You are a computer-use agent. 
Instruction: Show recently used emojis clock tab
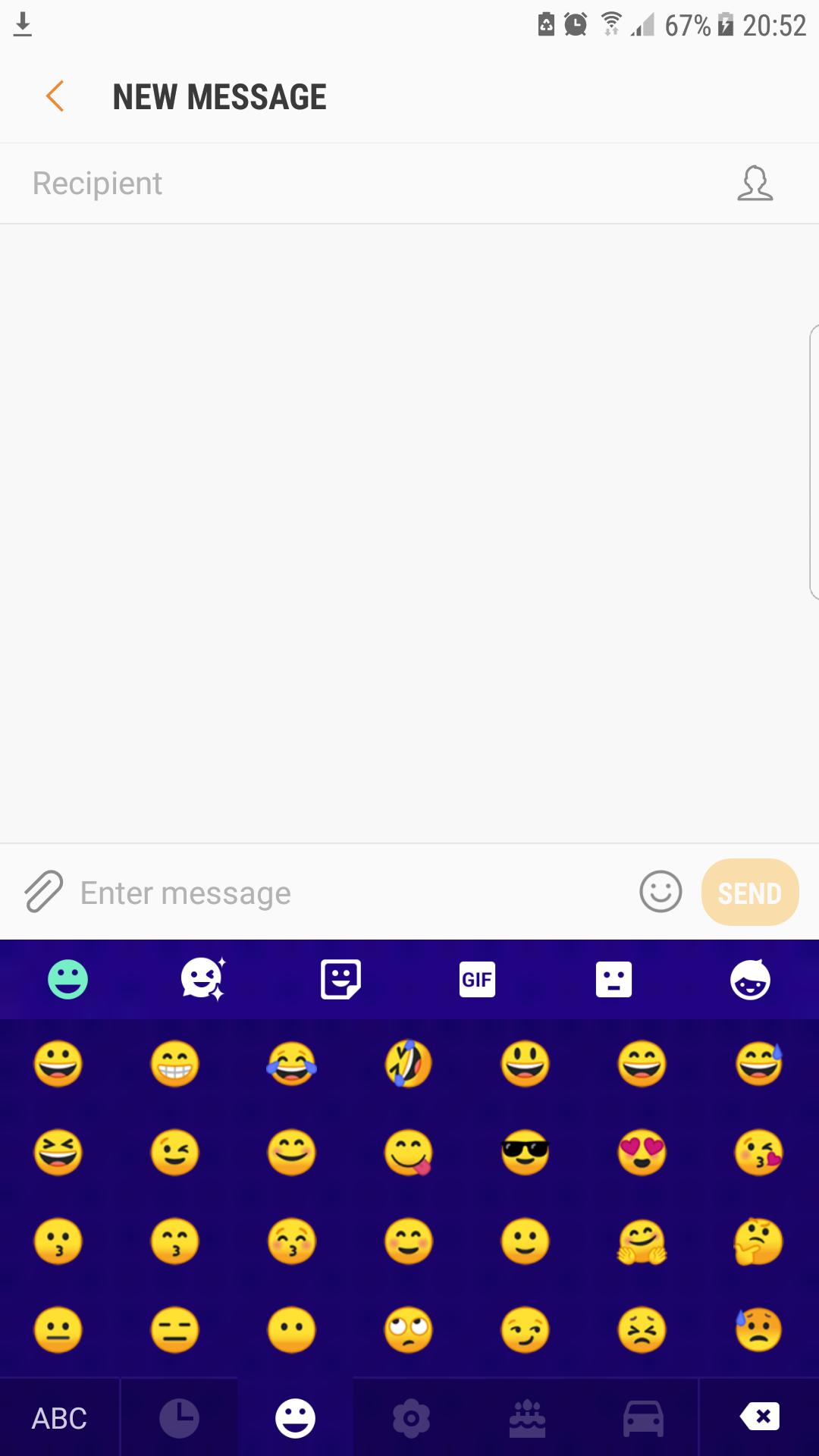pos(179,1417)
